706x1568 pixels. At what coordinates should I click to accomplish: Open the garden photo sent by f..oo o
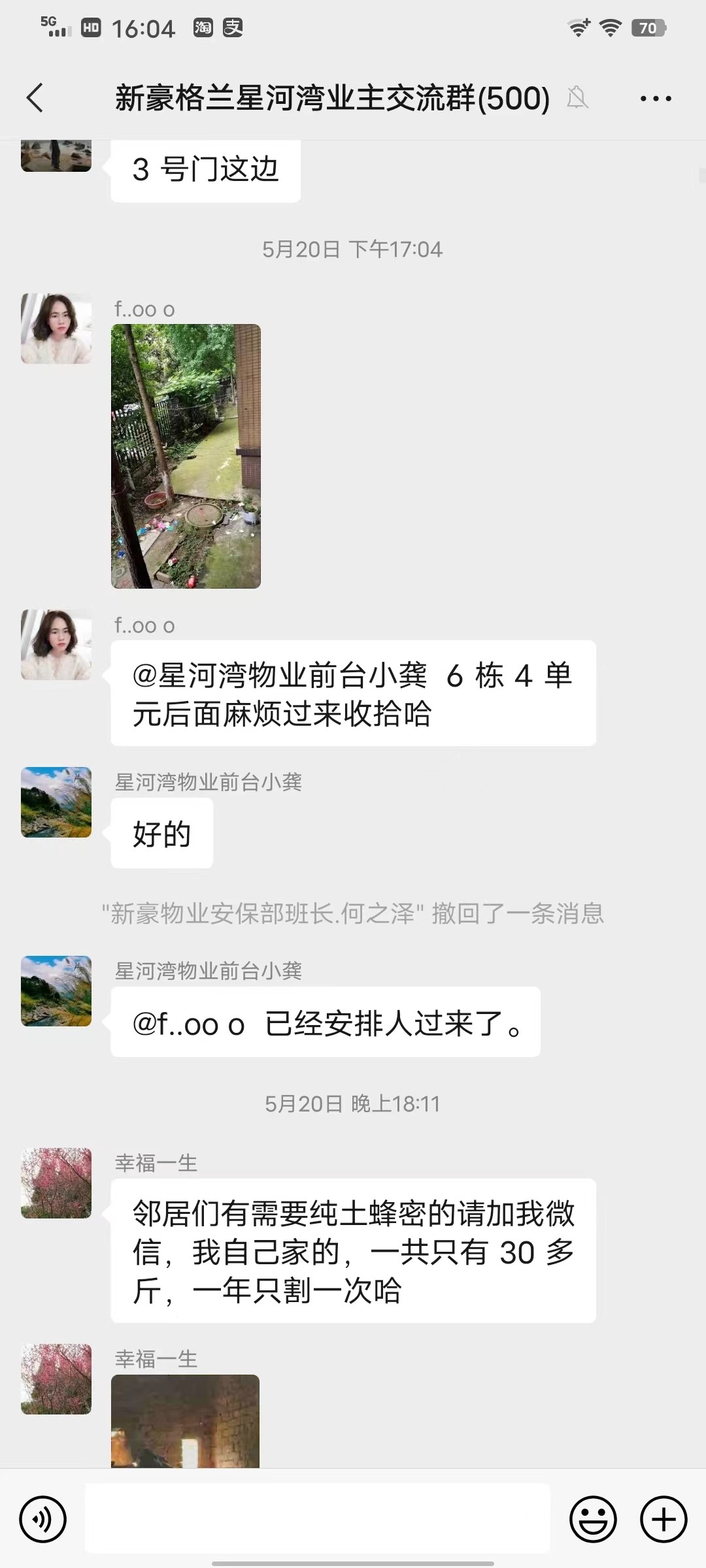[186, 456]
